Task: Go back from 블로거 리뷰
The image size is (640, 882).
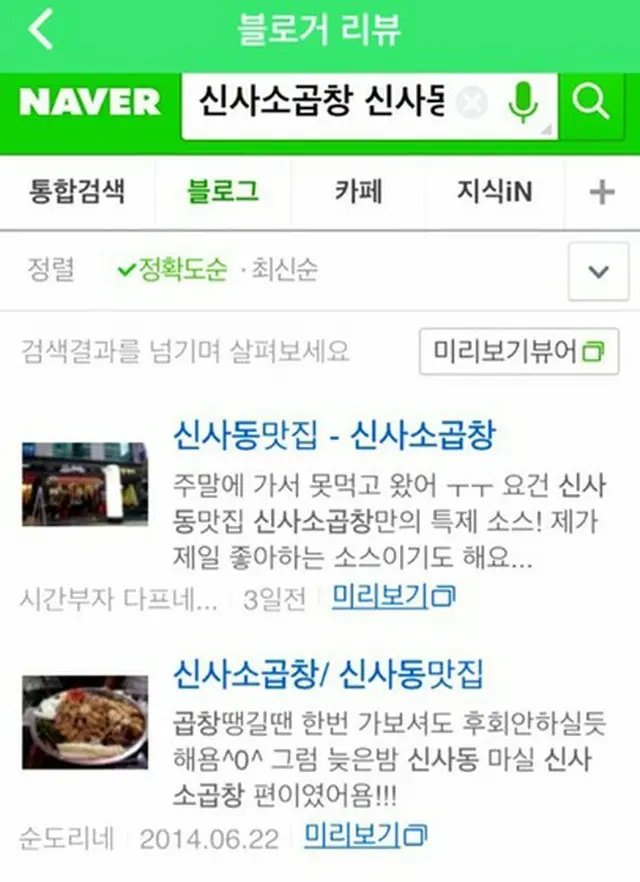Action: click(40, 30)
